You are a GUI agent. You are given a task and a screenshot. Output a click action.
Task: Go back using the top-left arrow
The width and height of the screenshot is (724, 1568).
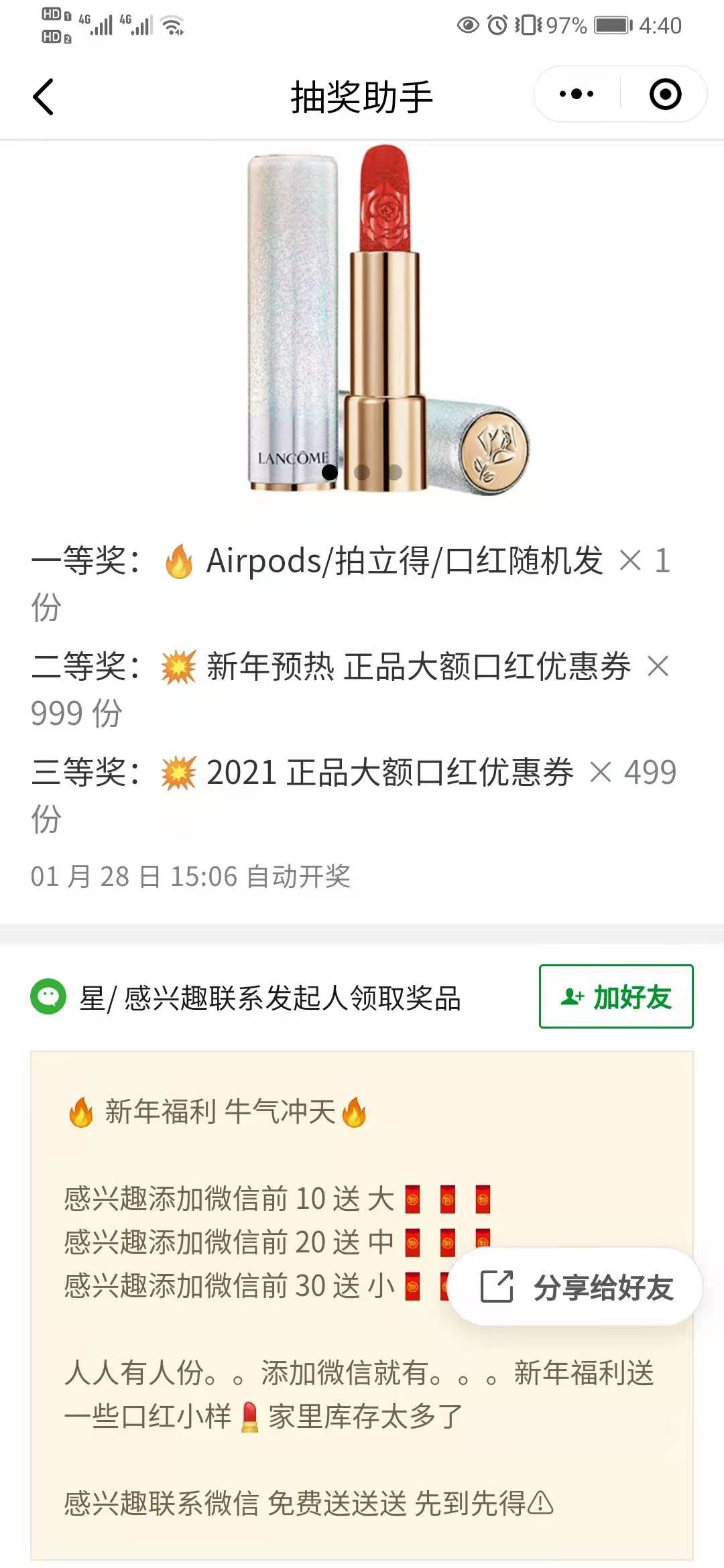point(44,97)
